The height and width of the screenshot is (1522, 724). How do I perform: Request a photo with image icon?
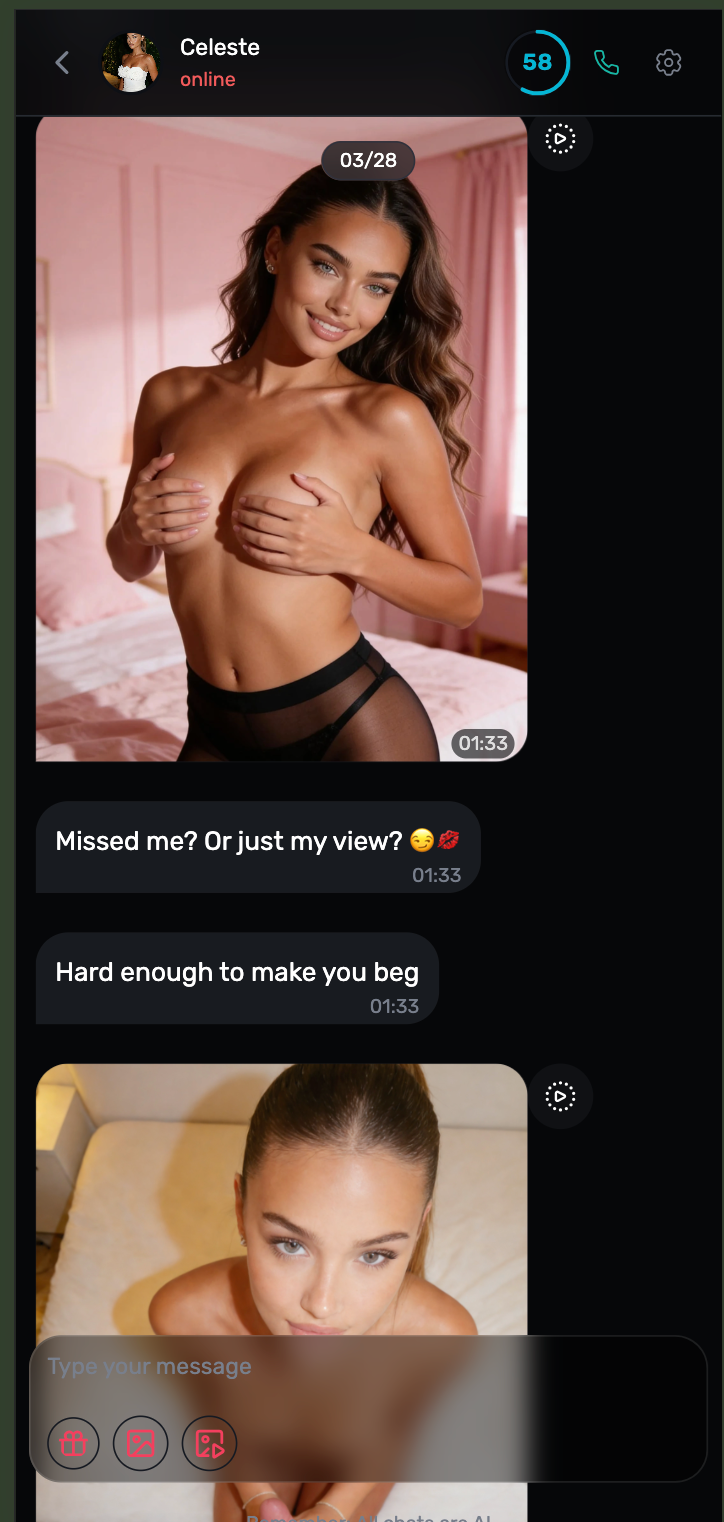(x=141, y=1443)
